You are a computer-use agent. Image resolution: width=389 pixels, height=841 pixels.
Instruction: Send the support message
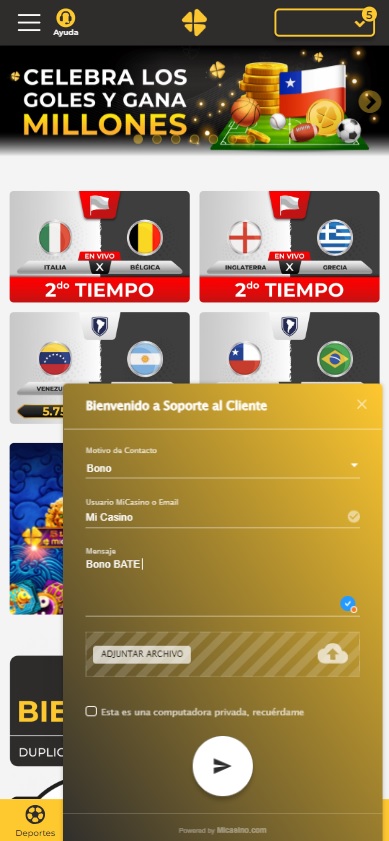223,766
